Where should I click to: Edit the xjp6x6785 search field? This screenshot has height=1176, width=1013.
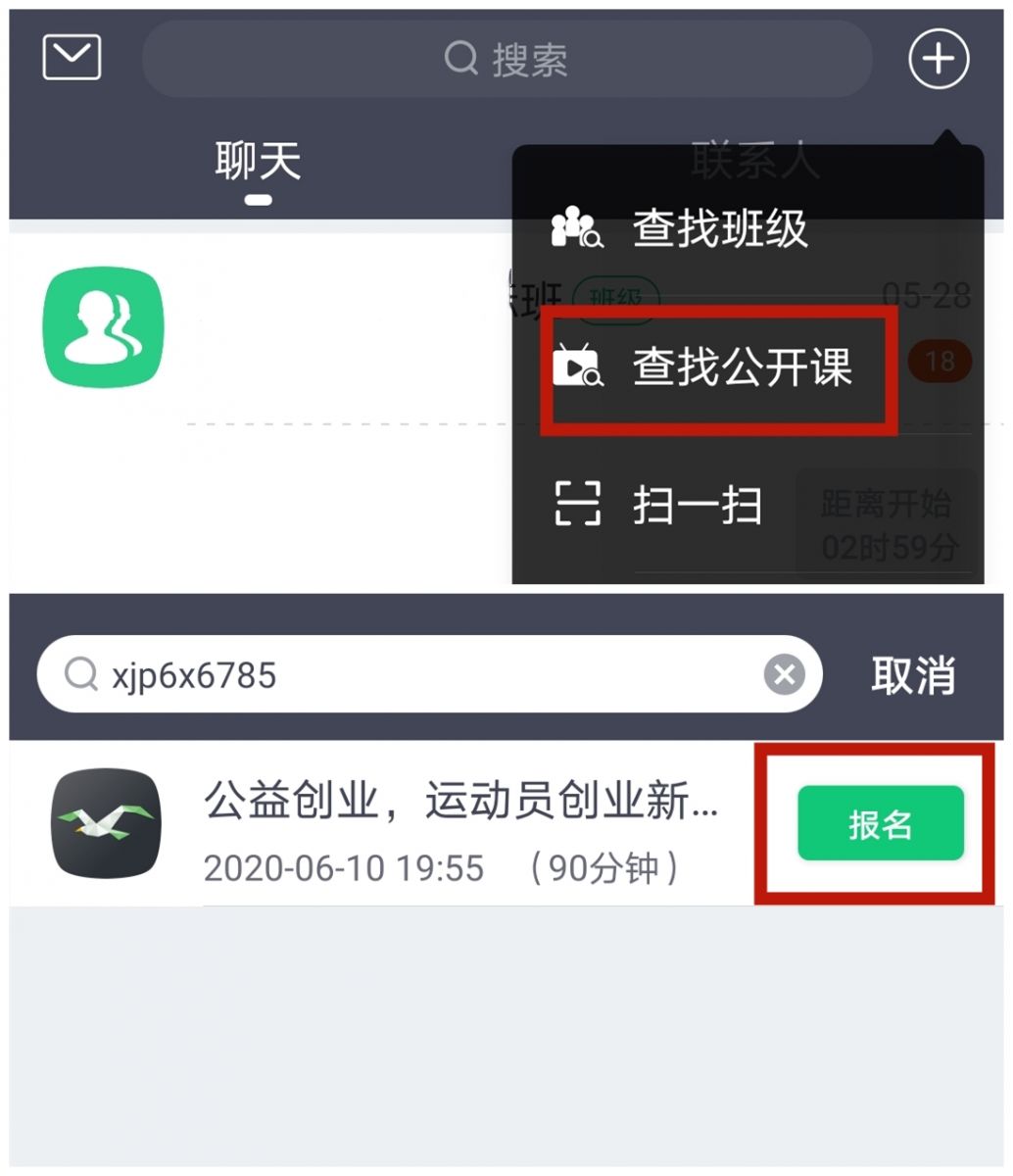pos(411,675)
